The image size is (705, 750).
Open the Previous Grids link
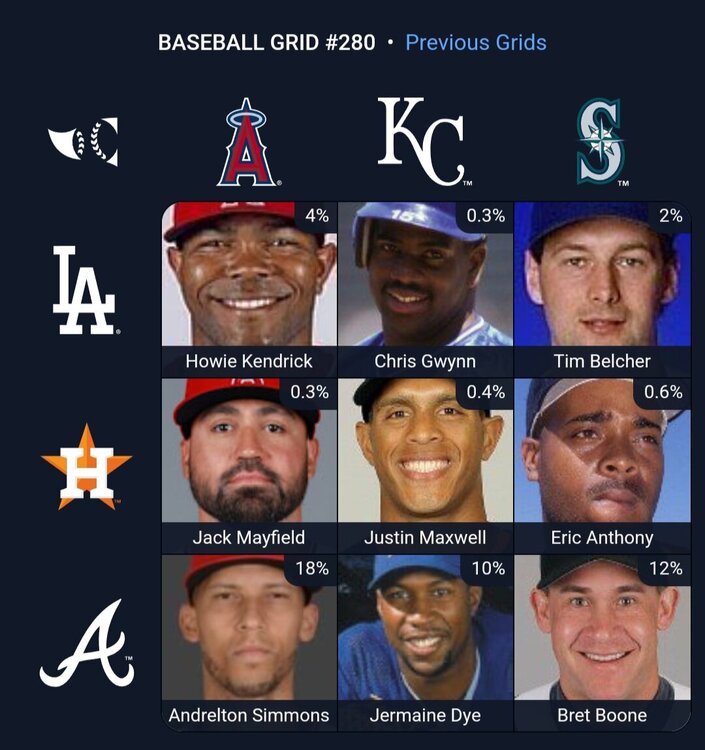pos(475,43)
